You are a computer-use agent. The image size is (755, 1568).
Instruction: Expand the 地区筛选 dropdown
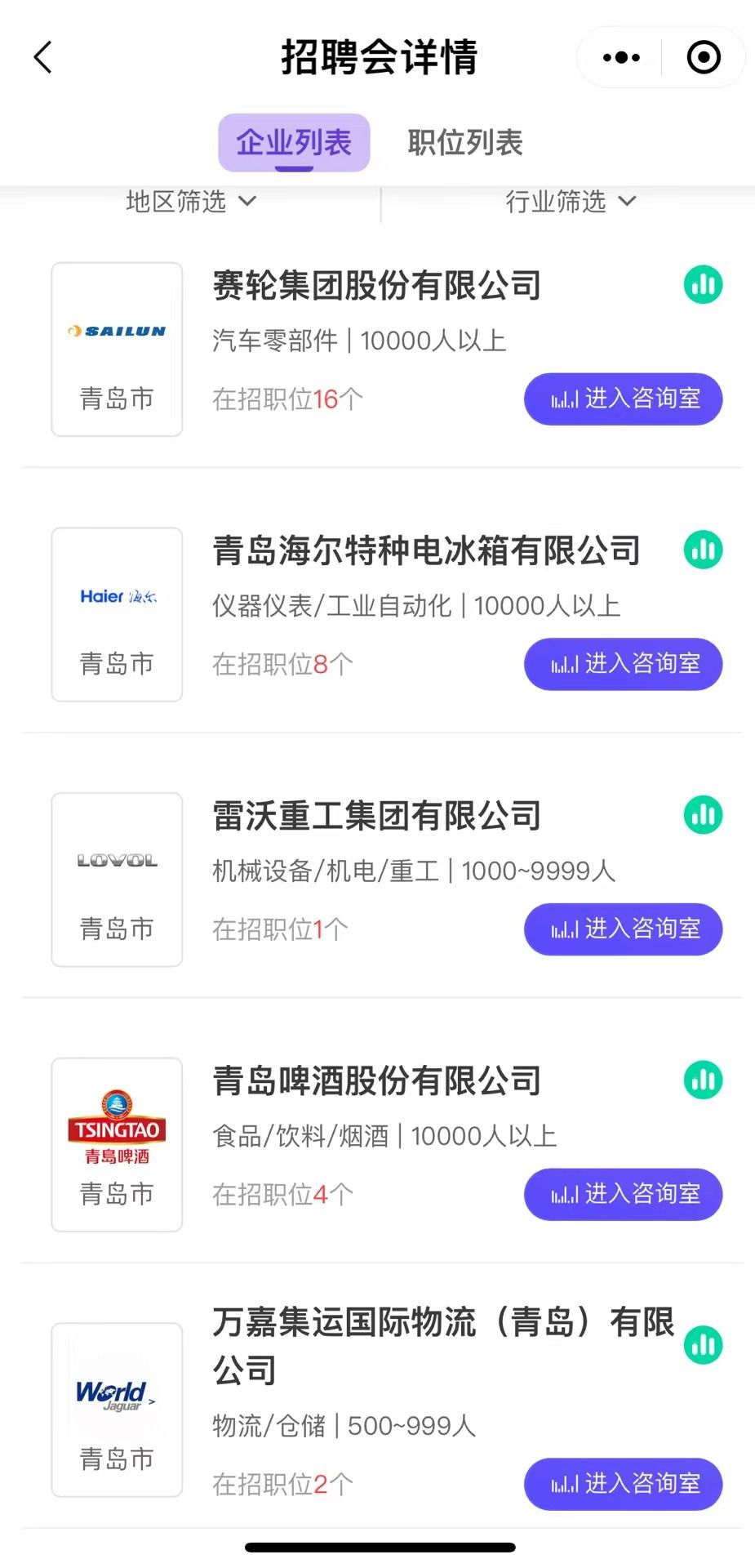pos(191,201)
